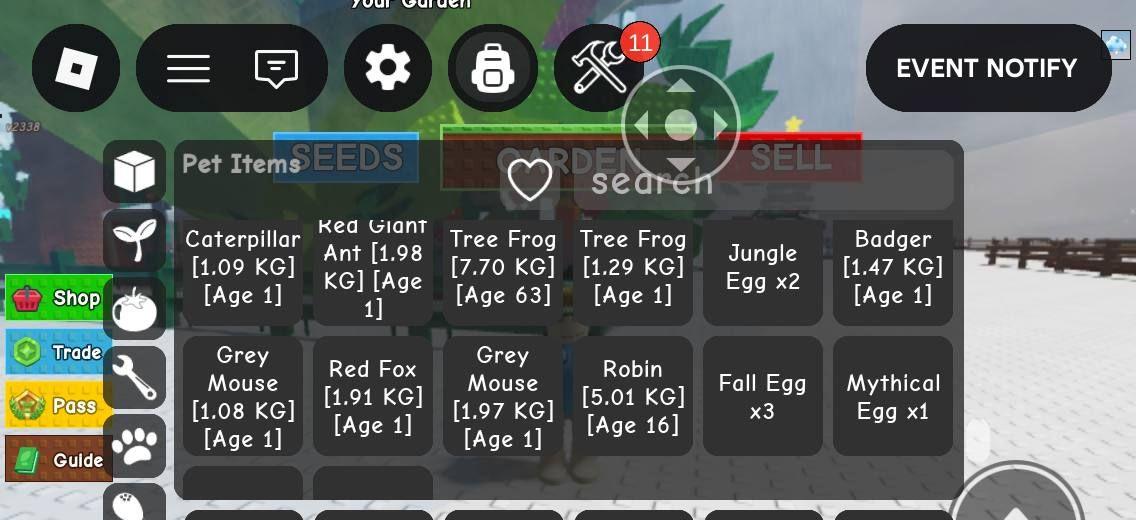Open game settings gear
1136x520 pixels.
point(388,68)
